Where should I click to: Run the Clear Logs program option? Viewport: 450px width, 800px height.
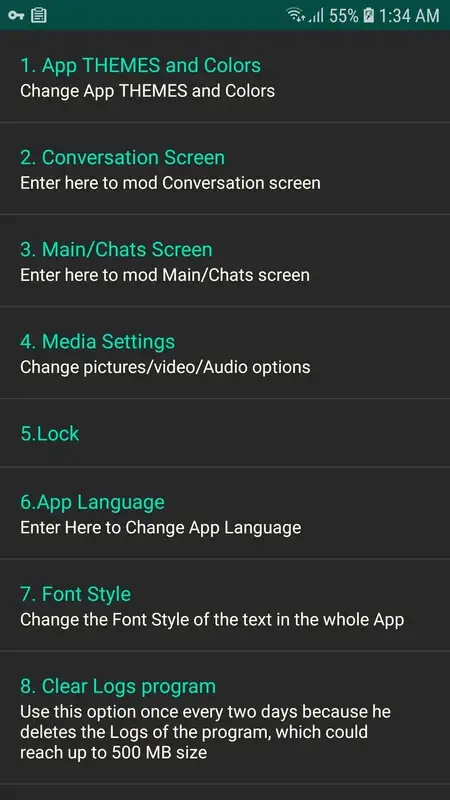(225, 717)
